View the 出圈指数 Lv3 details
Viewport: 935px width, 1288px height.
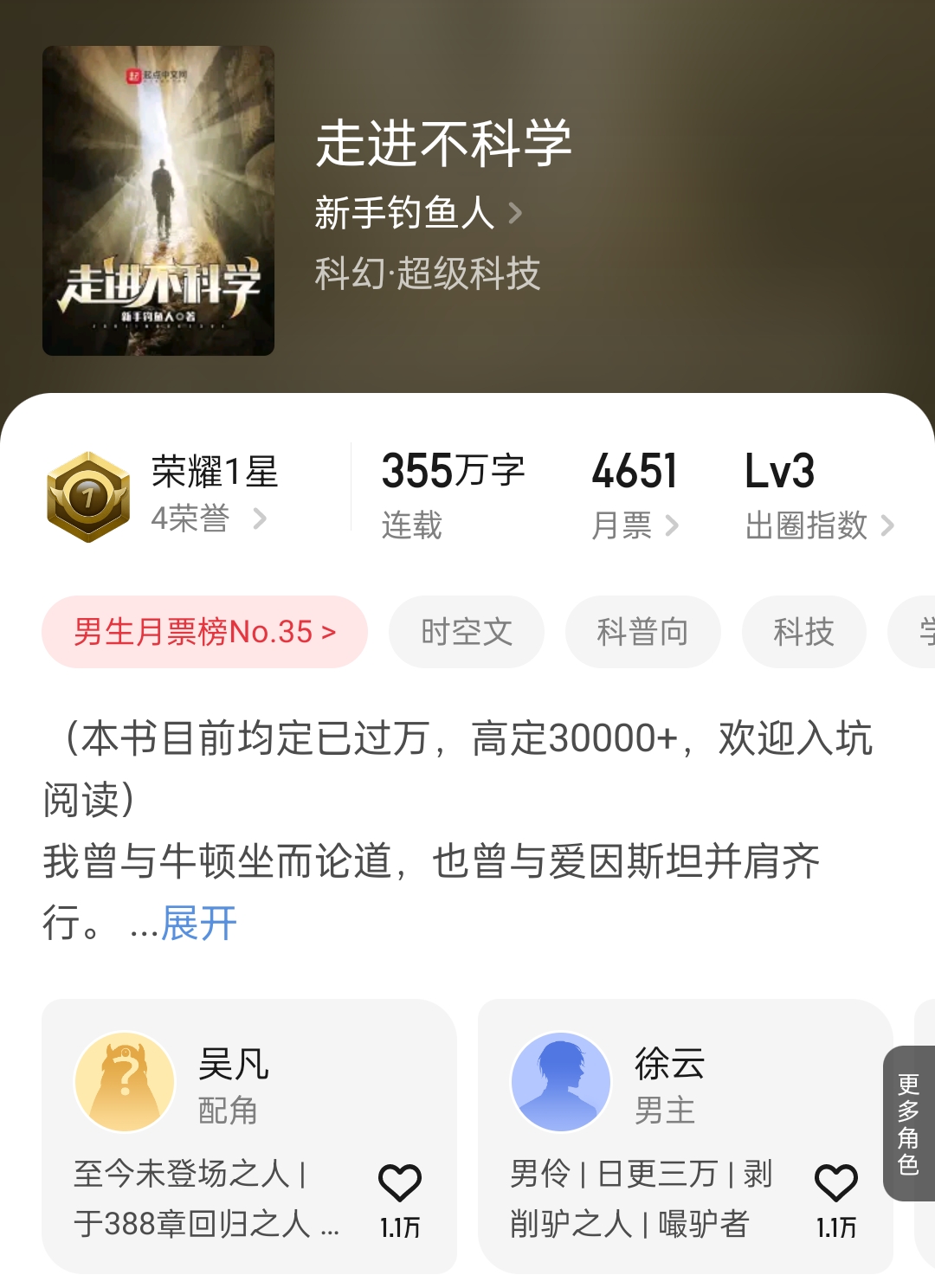point(819,525)
